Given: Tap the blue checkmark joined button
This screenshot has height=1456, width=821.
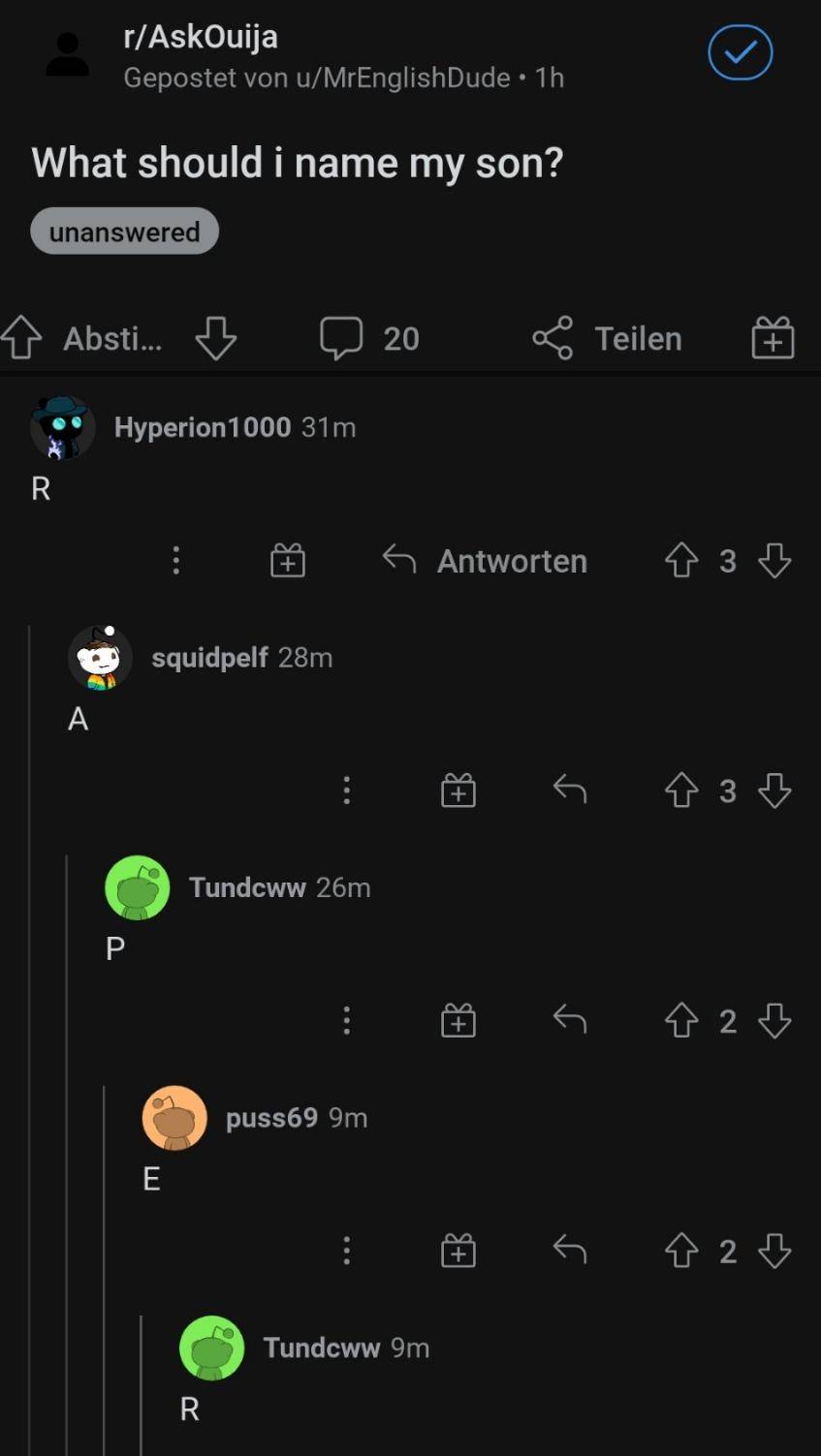Looking at the screenshot, I should (740, 53).
